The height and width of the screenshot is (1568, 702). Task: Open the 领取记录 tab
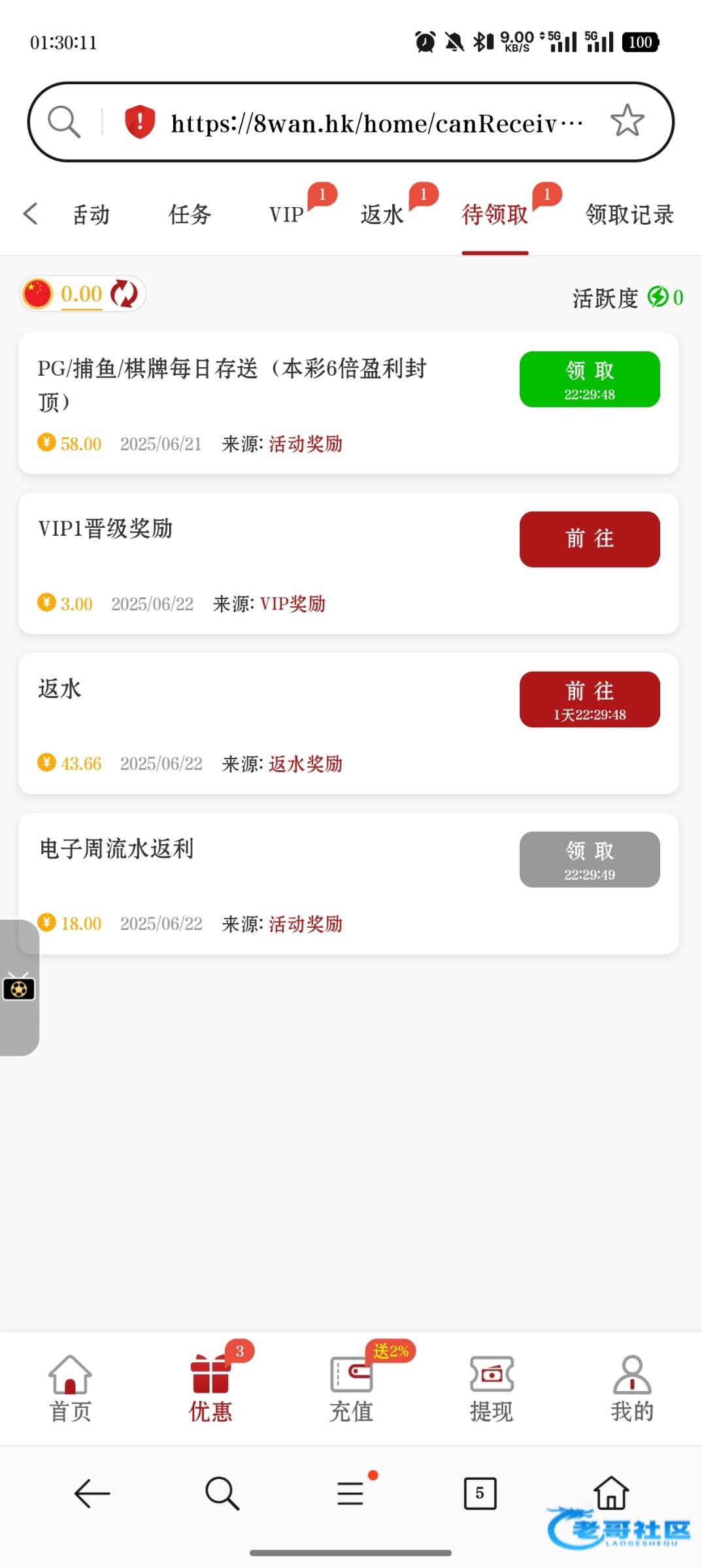629,214
